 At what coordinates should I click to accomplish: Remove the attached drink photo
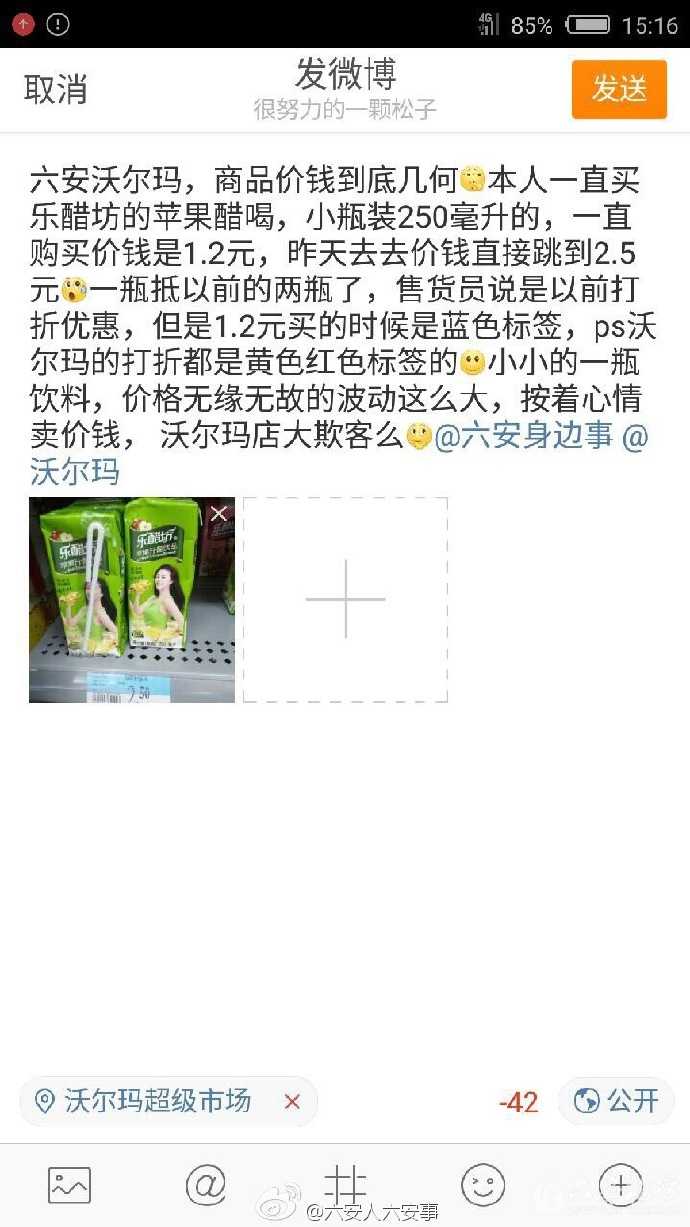click(218, 514)
